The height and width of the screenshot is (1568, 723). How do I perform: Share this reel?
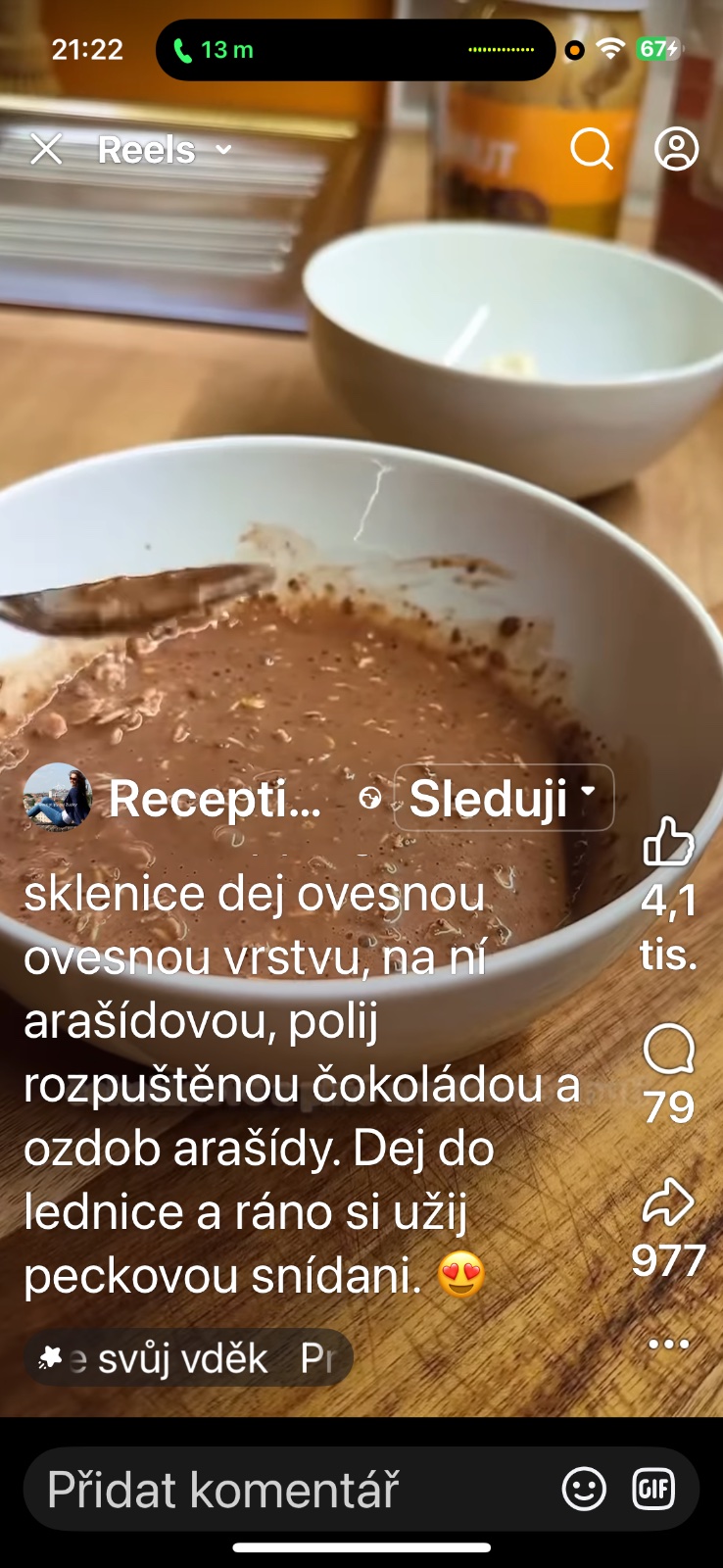(668, 1202)
